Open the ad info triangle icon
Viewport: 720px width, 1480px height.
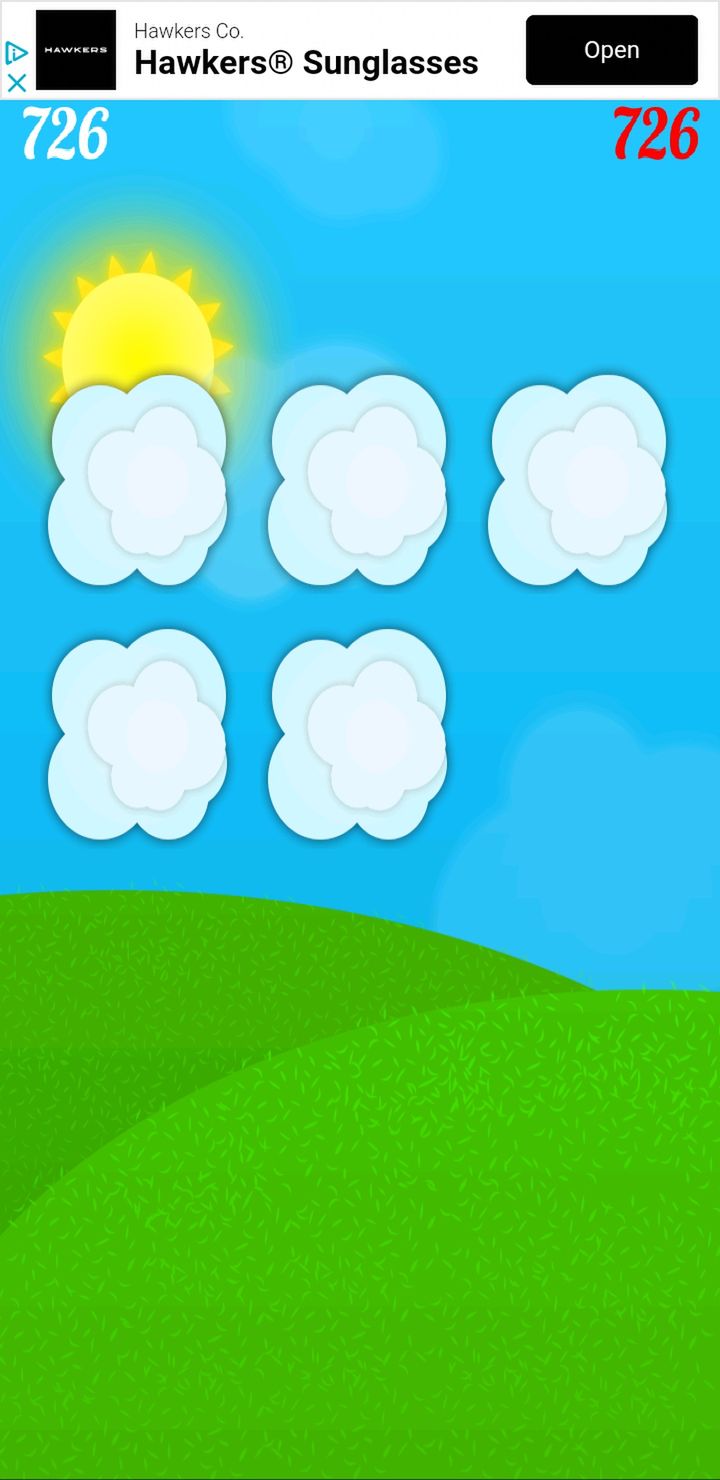point(16,52)
